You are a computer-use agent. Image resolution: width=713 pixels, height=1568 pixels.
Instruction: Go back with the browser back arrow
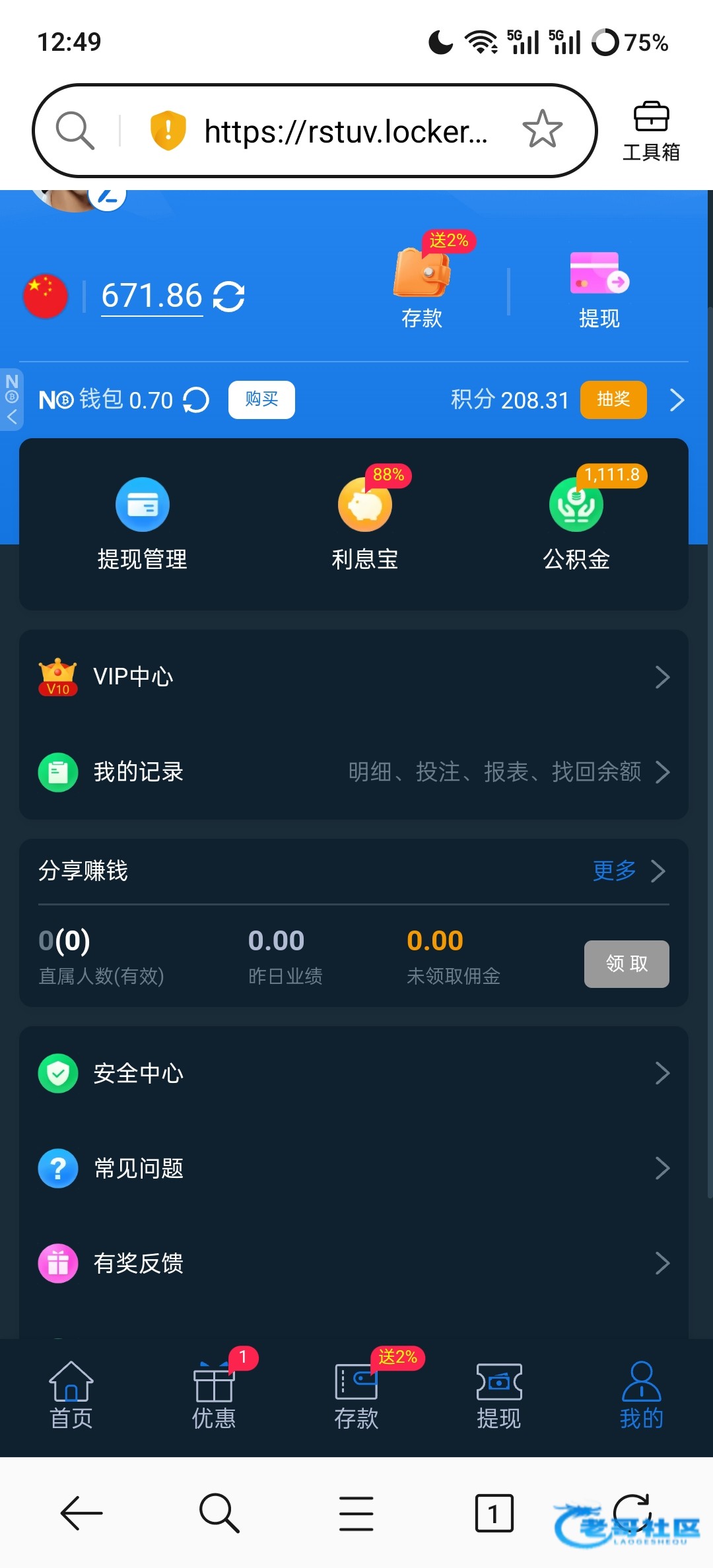(x=81, y=1513)
